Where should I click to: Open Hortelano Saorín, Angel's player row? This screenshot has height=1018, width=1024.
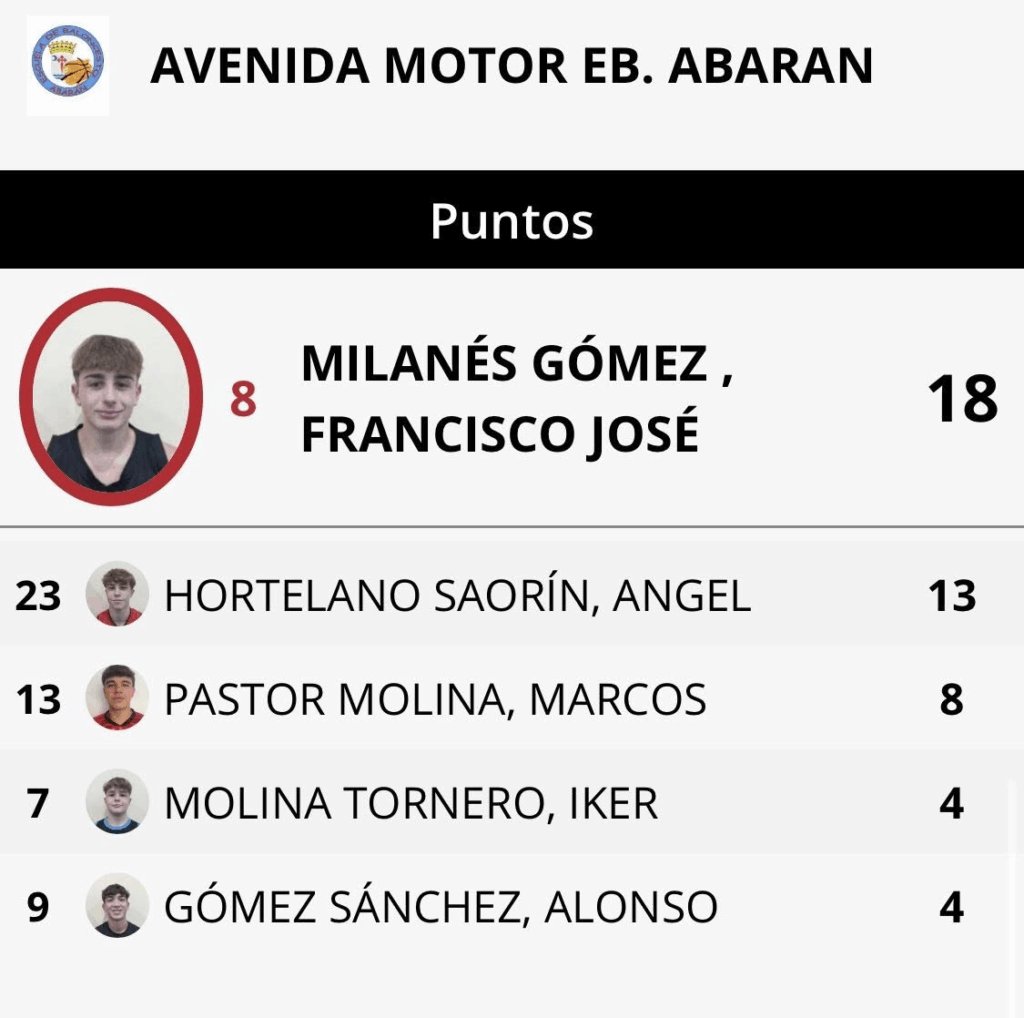pyautogui.click(x=456, y=596)
